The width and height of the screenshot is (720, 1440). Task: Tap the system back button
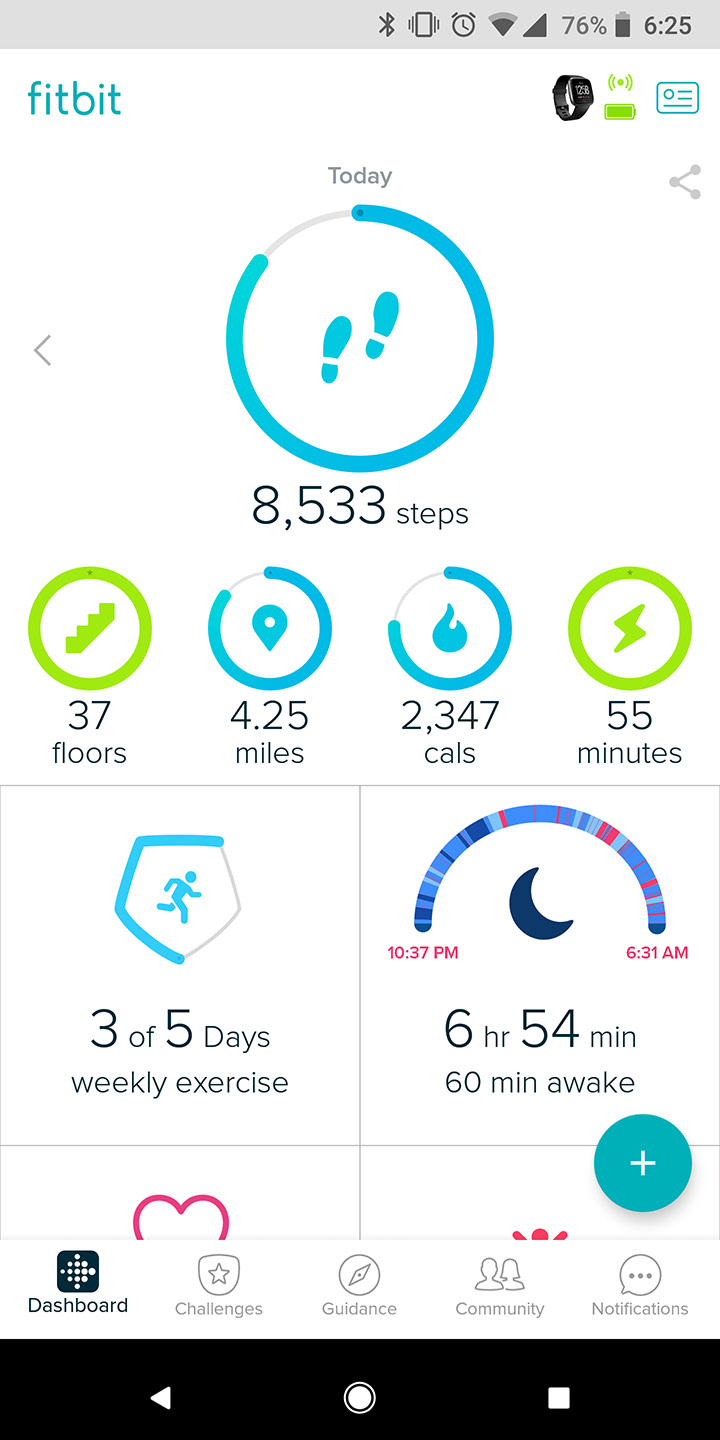(x=160, y=1397)
